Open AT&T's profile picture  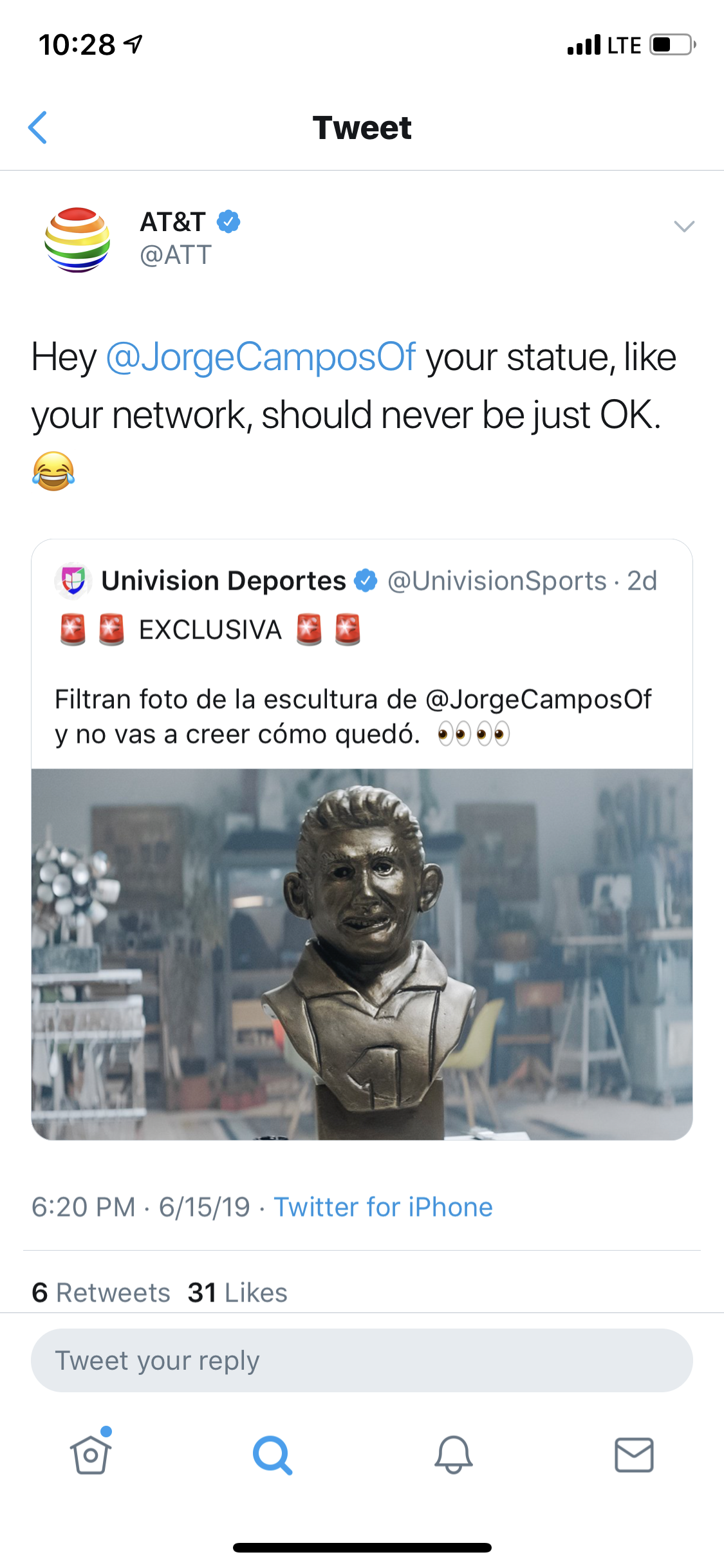click(77, 239)
